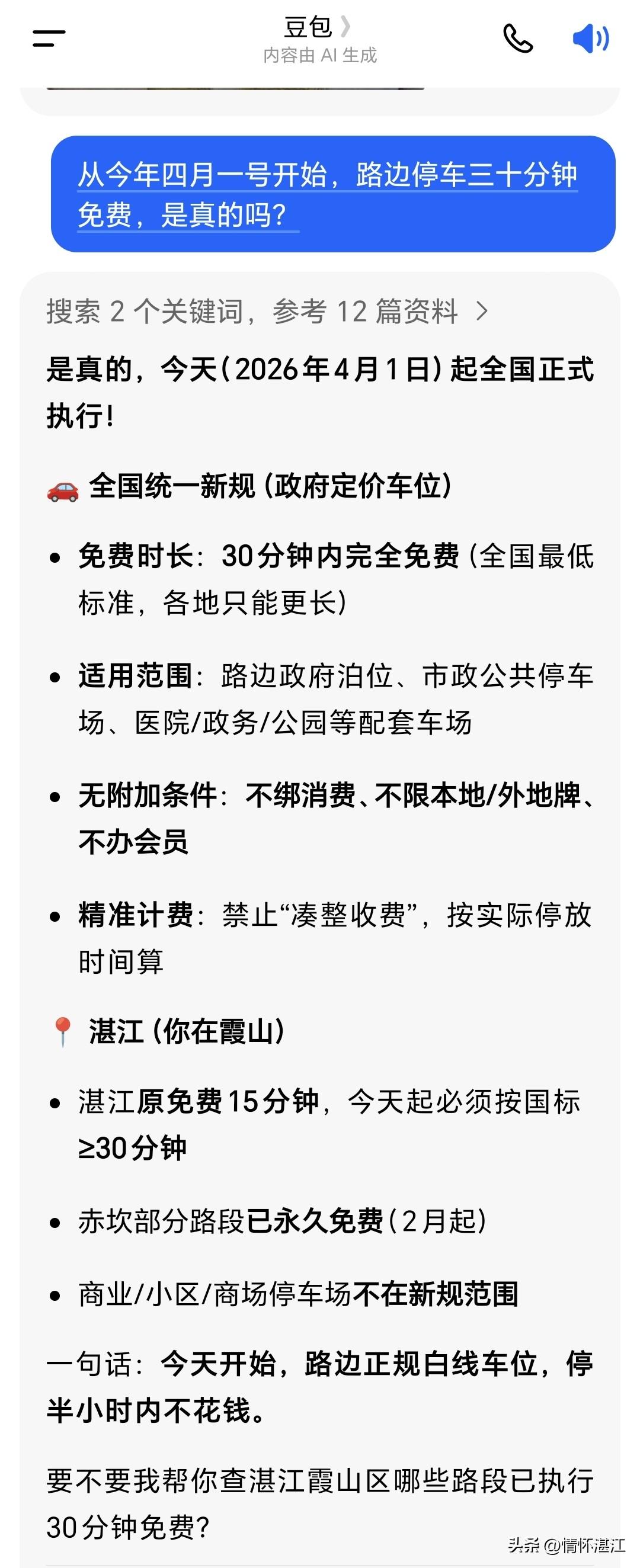Start a voice call using the phone icon

click(519, 40)
